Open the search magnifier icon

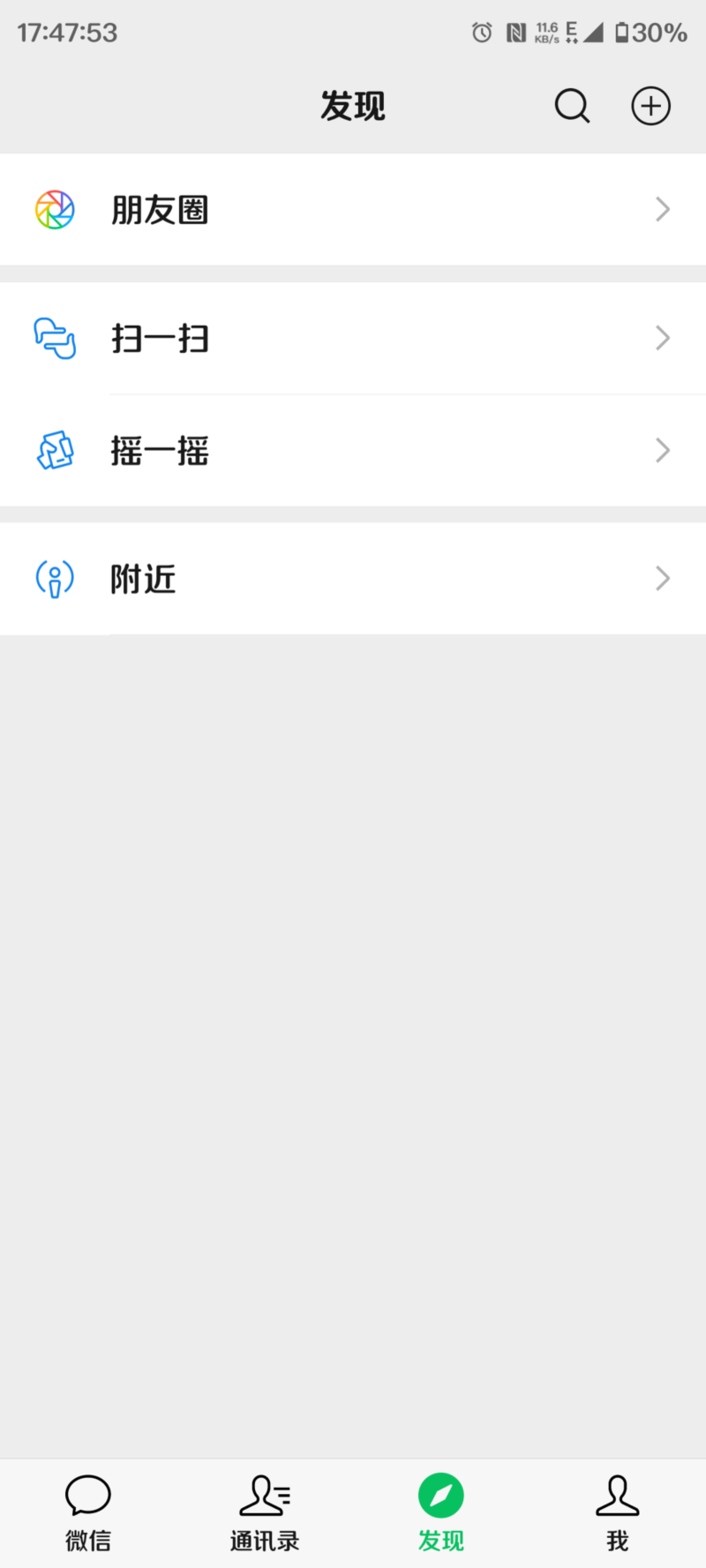(572, 107)
